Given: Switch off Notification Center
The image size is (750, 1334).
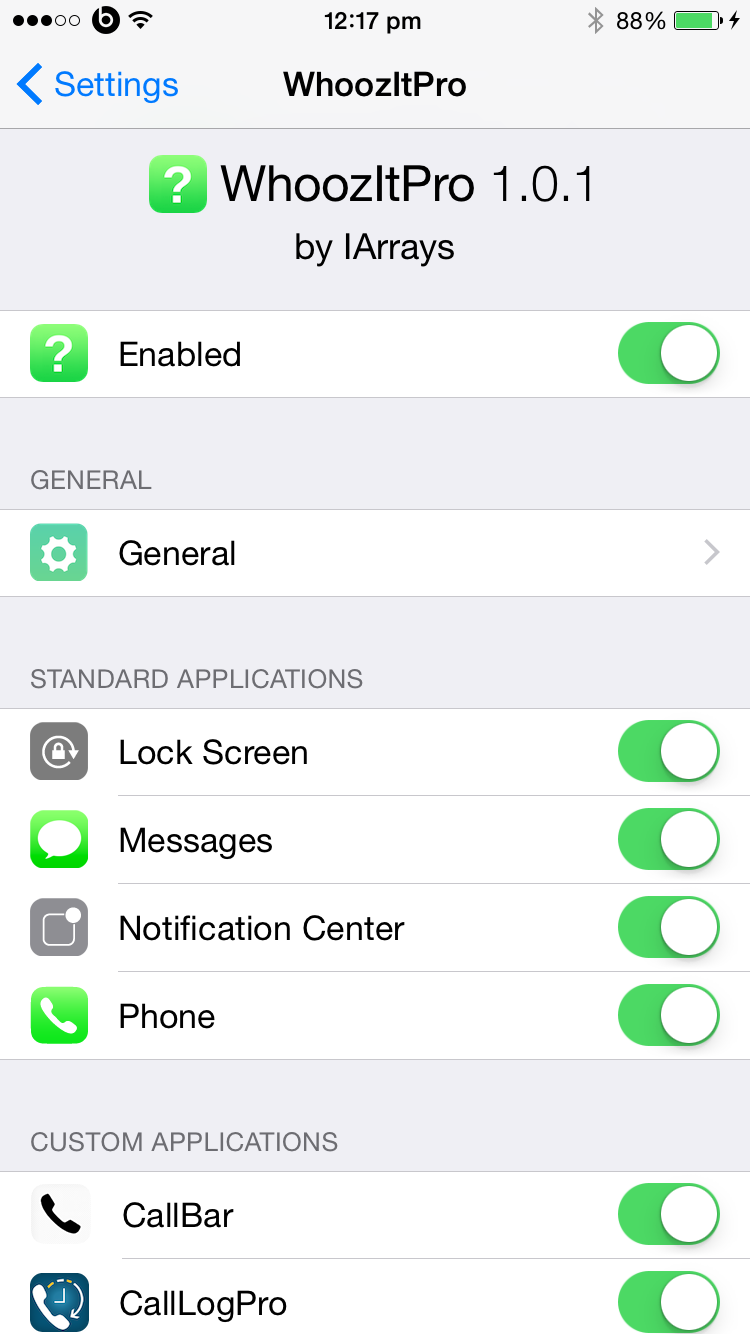Looking at the screenshot, I should point(669,928).
